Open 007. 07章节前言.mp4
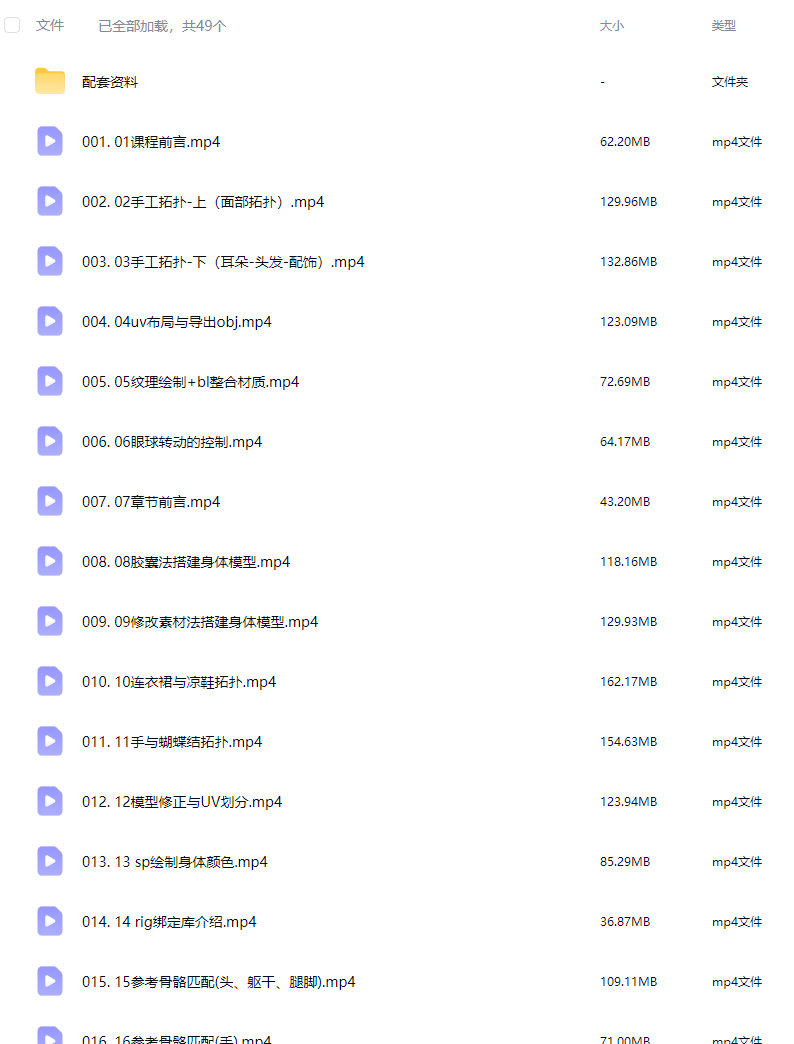The height and width of the screenshot is (1044, 794). tap(151, 502)
